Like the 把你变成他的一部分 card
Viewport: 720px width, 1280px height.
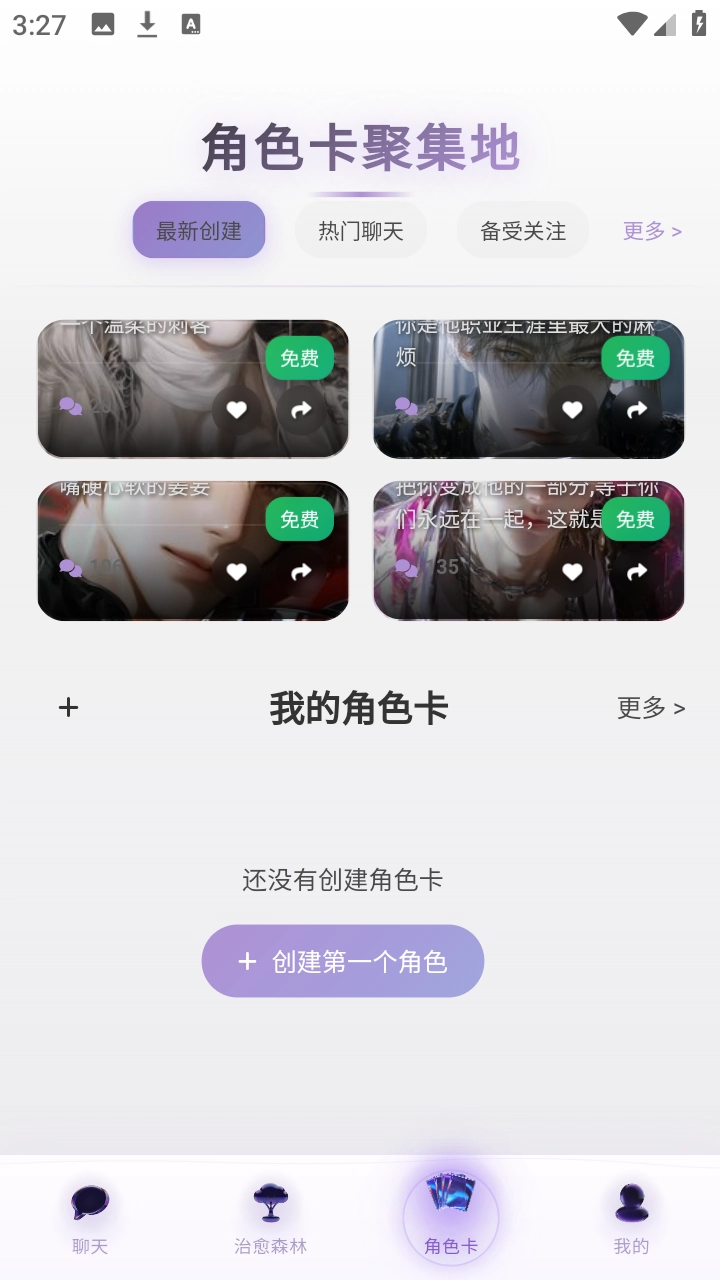pos(572,572)
